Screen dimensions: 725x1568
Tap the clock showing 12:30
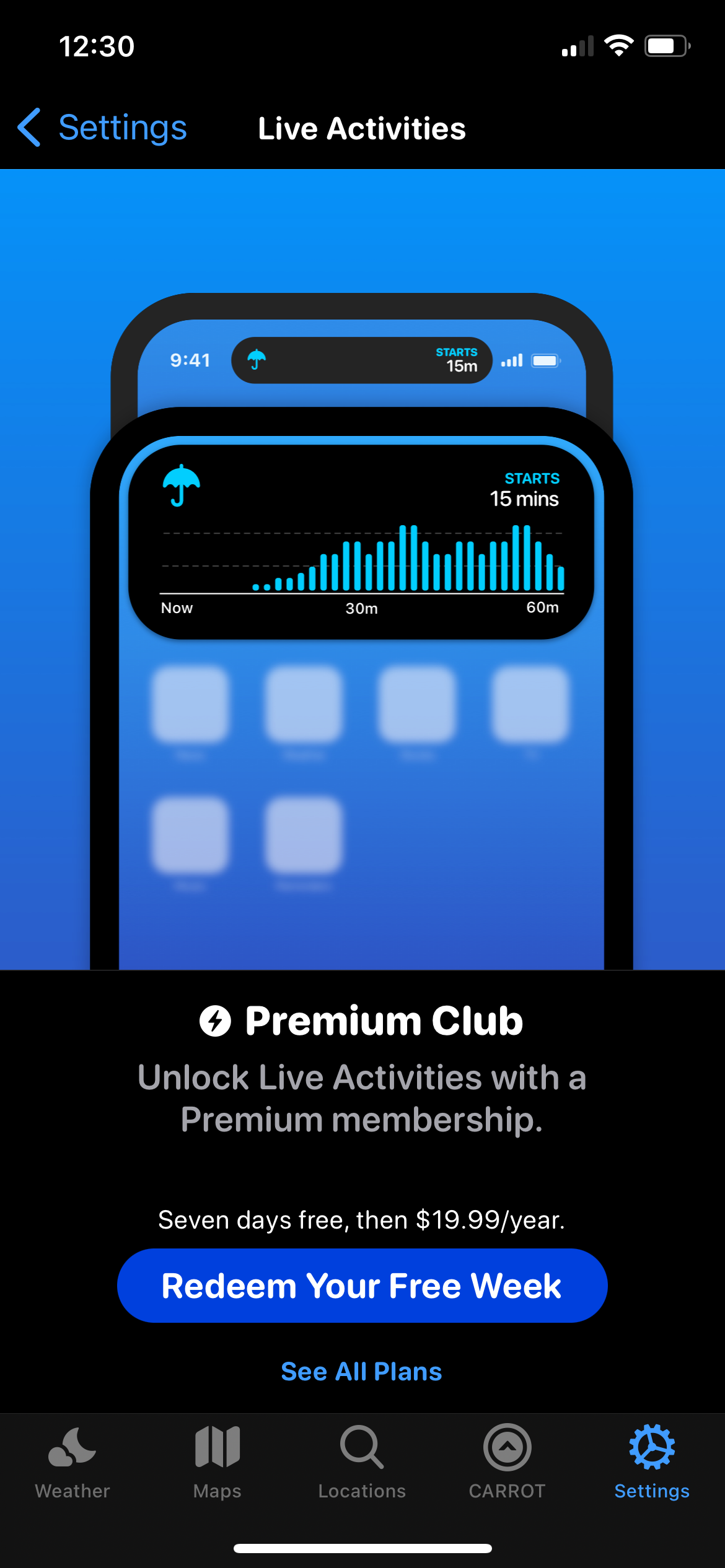[x=97, y=46]
